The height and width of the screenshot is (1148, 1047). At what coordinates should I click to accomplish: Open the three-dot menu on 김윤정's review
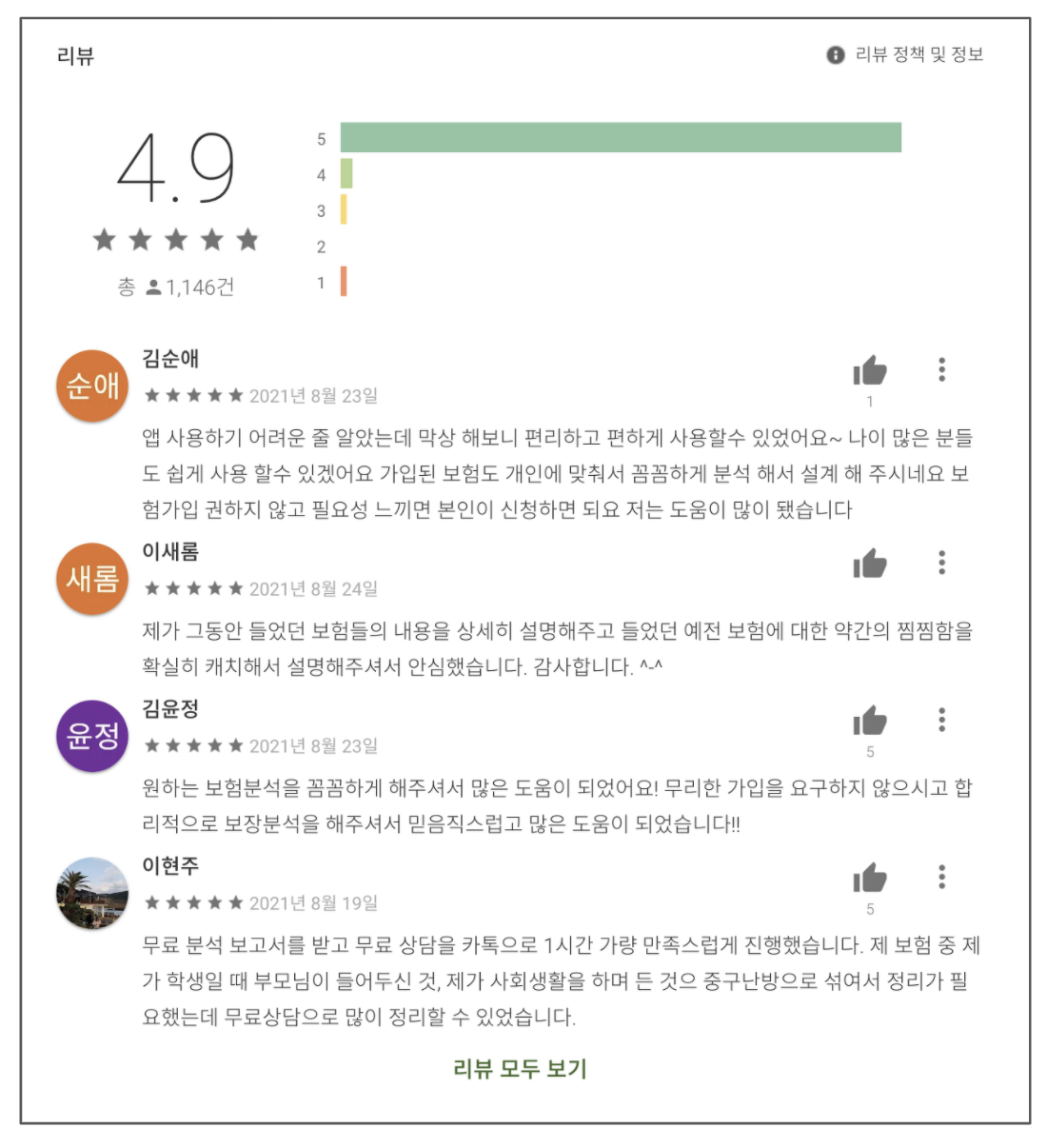pyautogui.click(x=941, y=720)
